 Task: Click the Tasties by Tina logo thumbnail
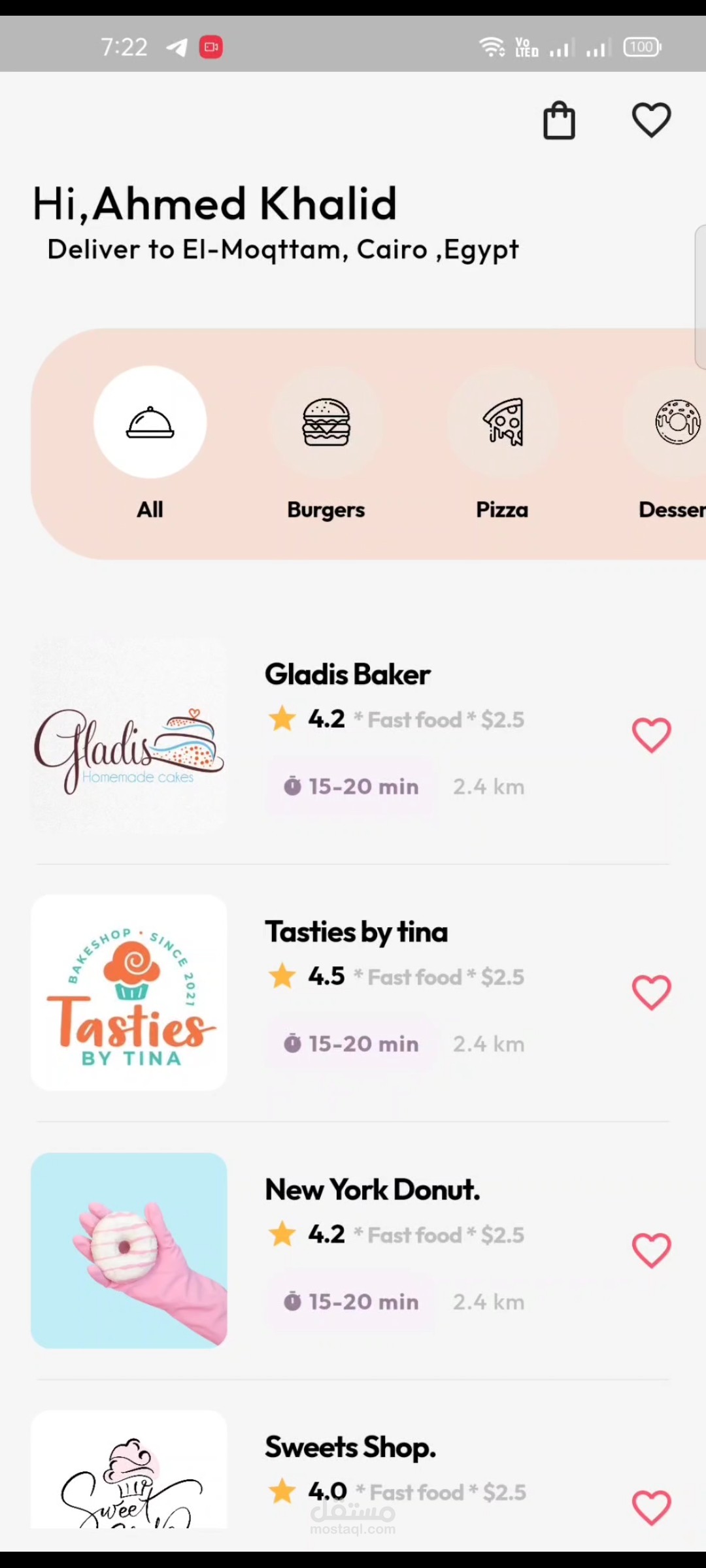[x=128, y=992]
